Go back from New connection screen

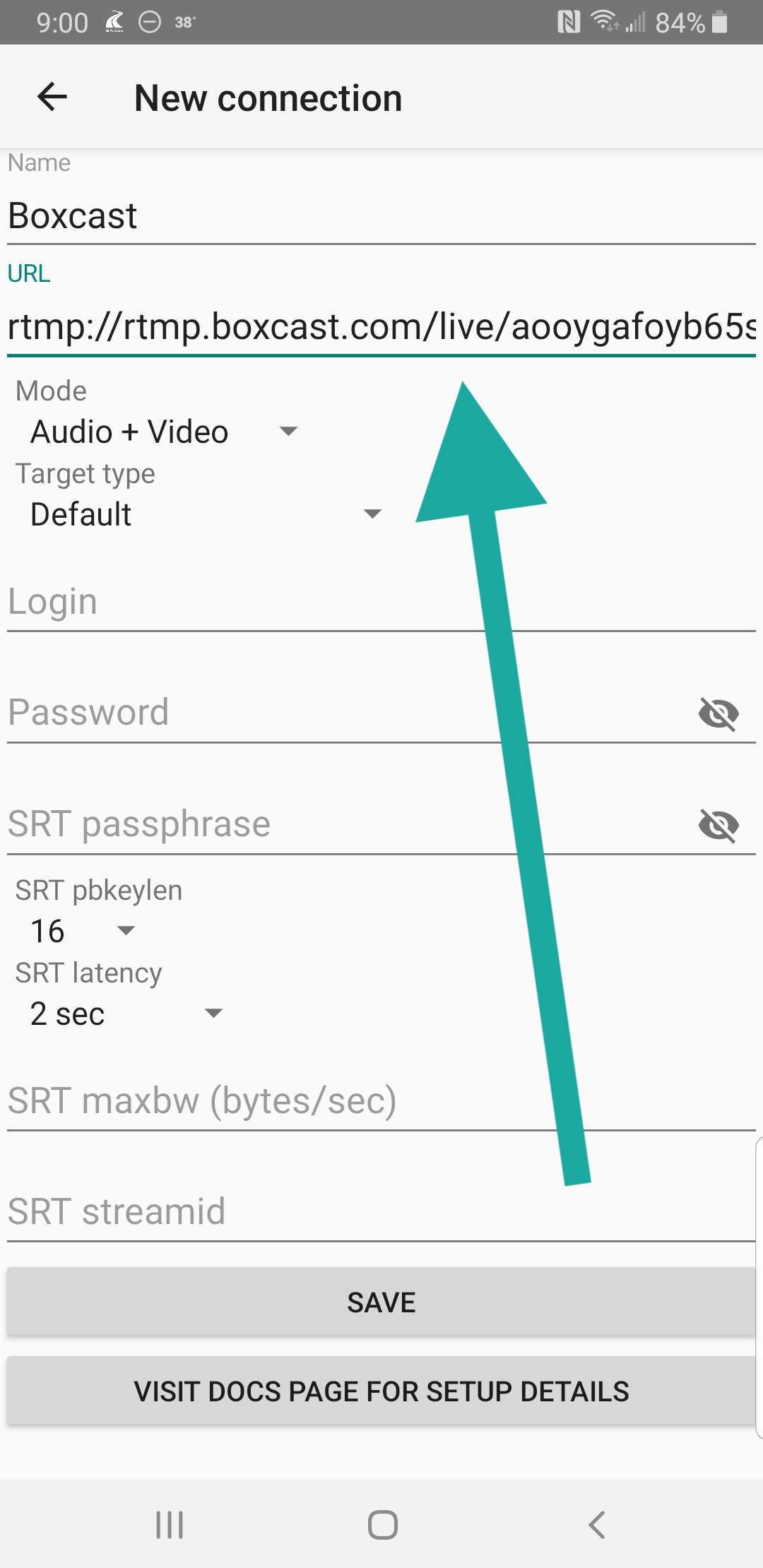point(52,97)
